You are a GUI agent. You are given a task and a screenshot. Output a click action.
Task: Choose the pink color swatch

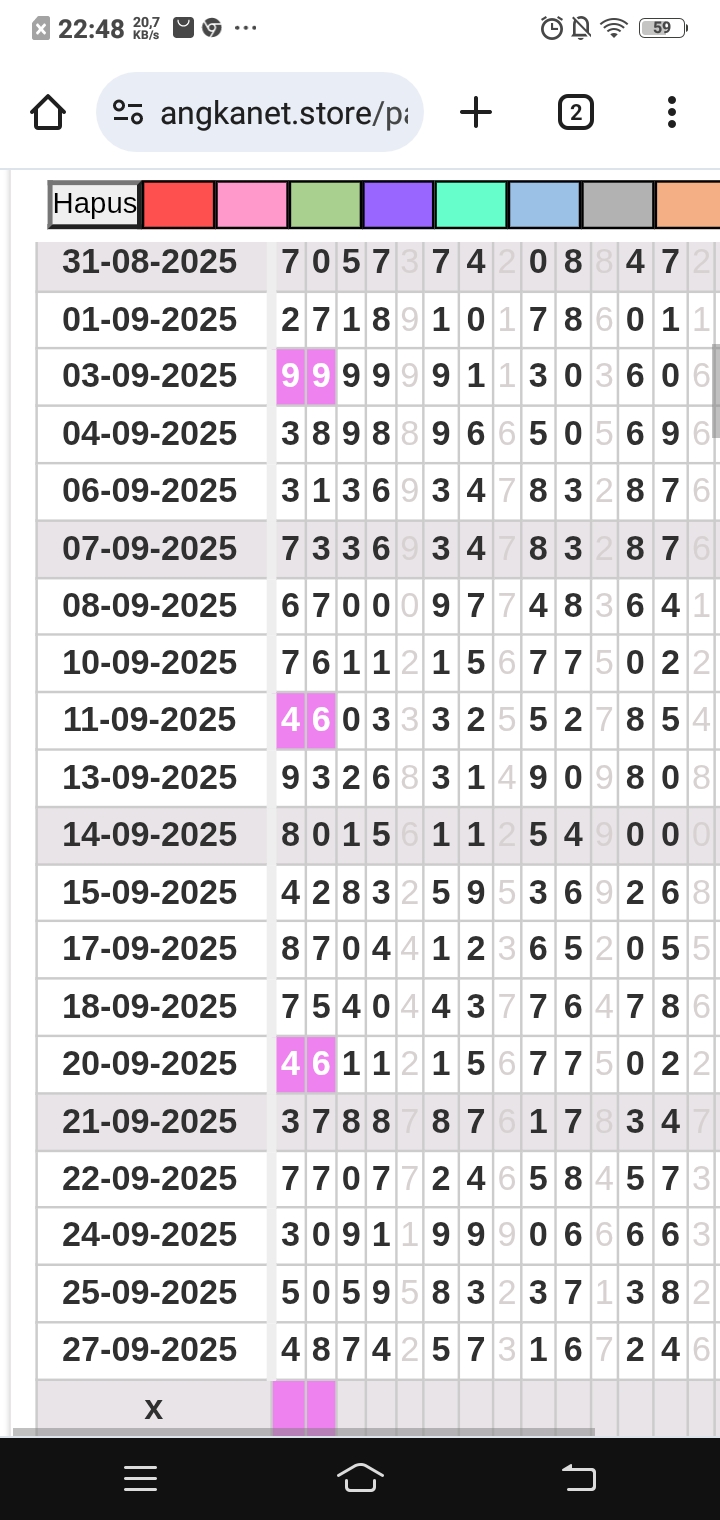pos(252,205)
